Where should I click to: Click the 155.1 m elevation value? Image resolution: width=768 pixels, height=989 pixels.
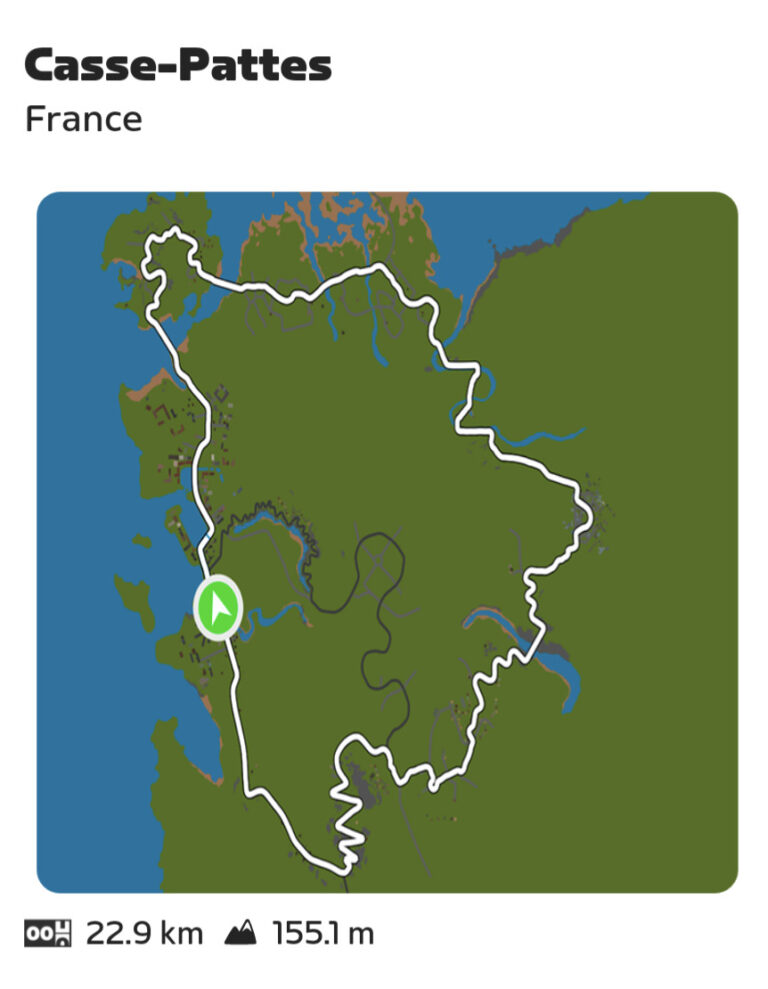[320, 934]
